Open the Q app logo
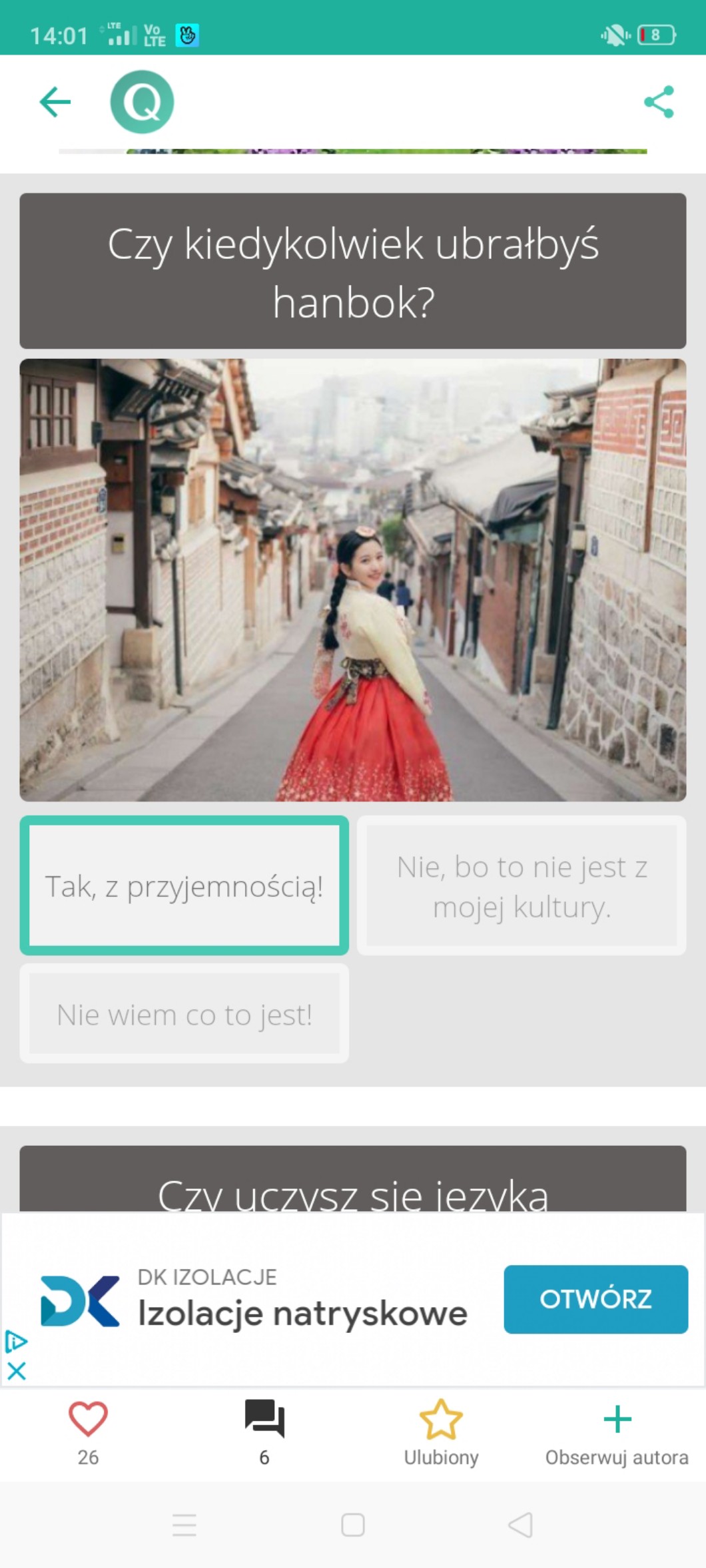 (142, 102)
